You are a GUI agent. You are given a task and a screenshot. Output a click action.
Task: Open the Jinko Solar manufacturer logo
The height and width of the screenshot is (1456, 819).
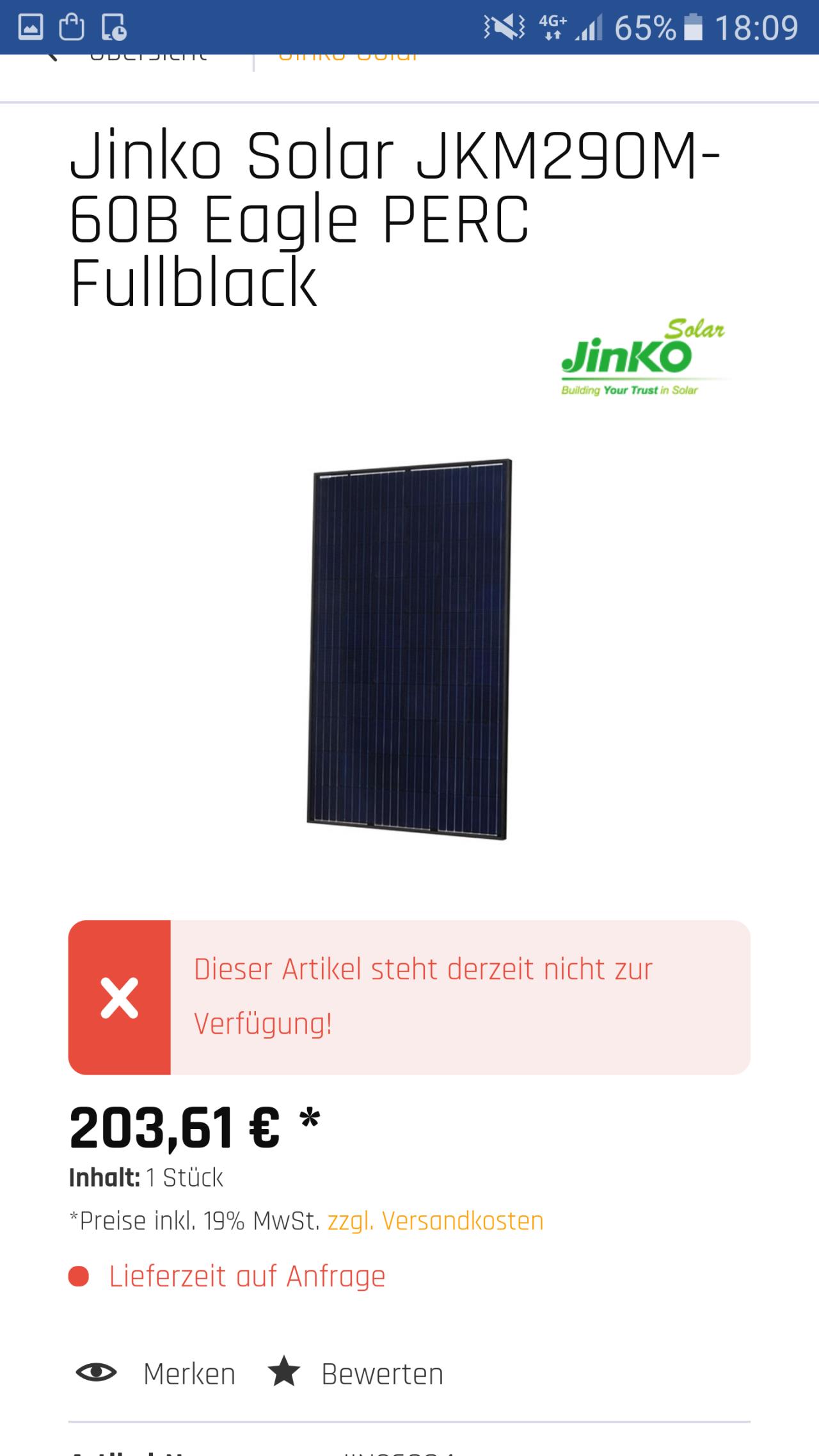(x=644, y=358)
